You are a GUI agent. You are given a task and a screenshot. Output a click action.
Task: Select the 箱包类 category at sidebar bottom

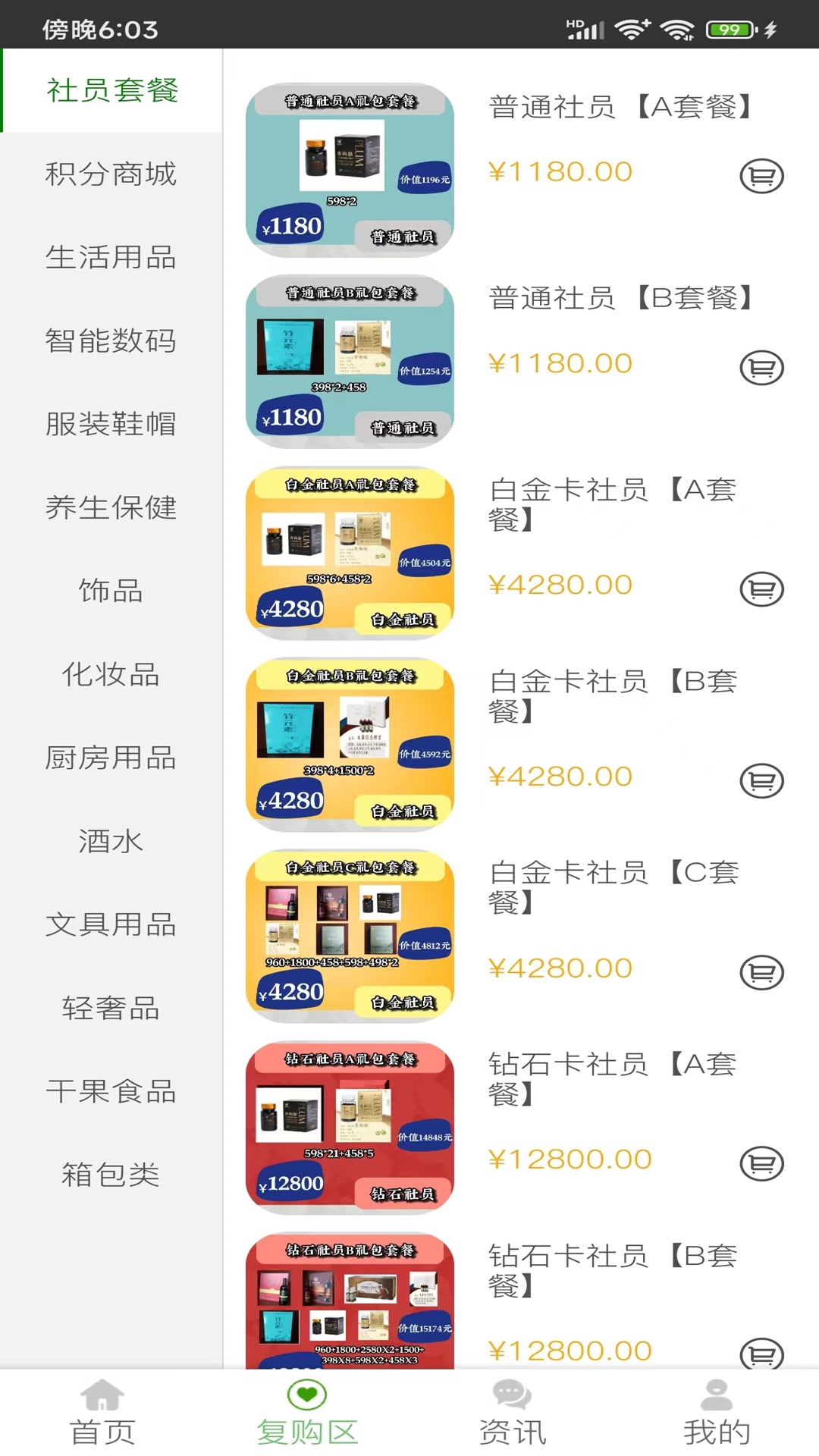(x=111, y=1175)
